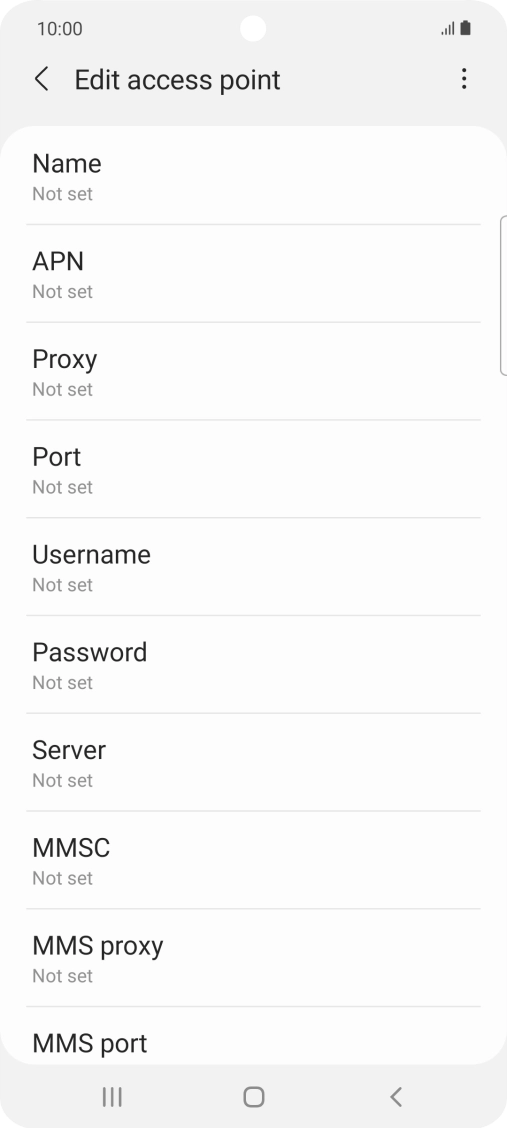Edit the Server entry
The image size is (507, 1128).
253,763
